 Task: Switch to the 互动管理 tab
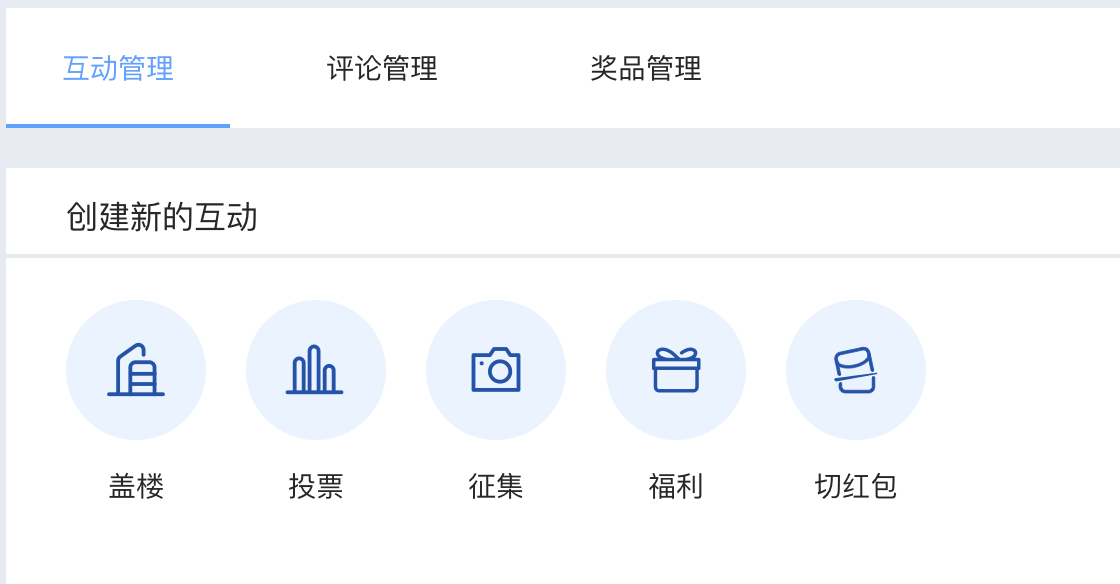pyautogui.click(x=118, y=69)
